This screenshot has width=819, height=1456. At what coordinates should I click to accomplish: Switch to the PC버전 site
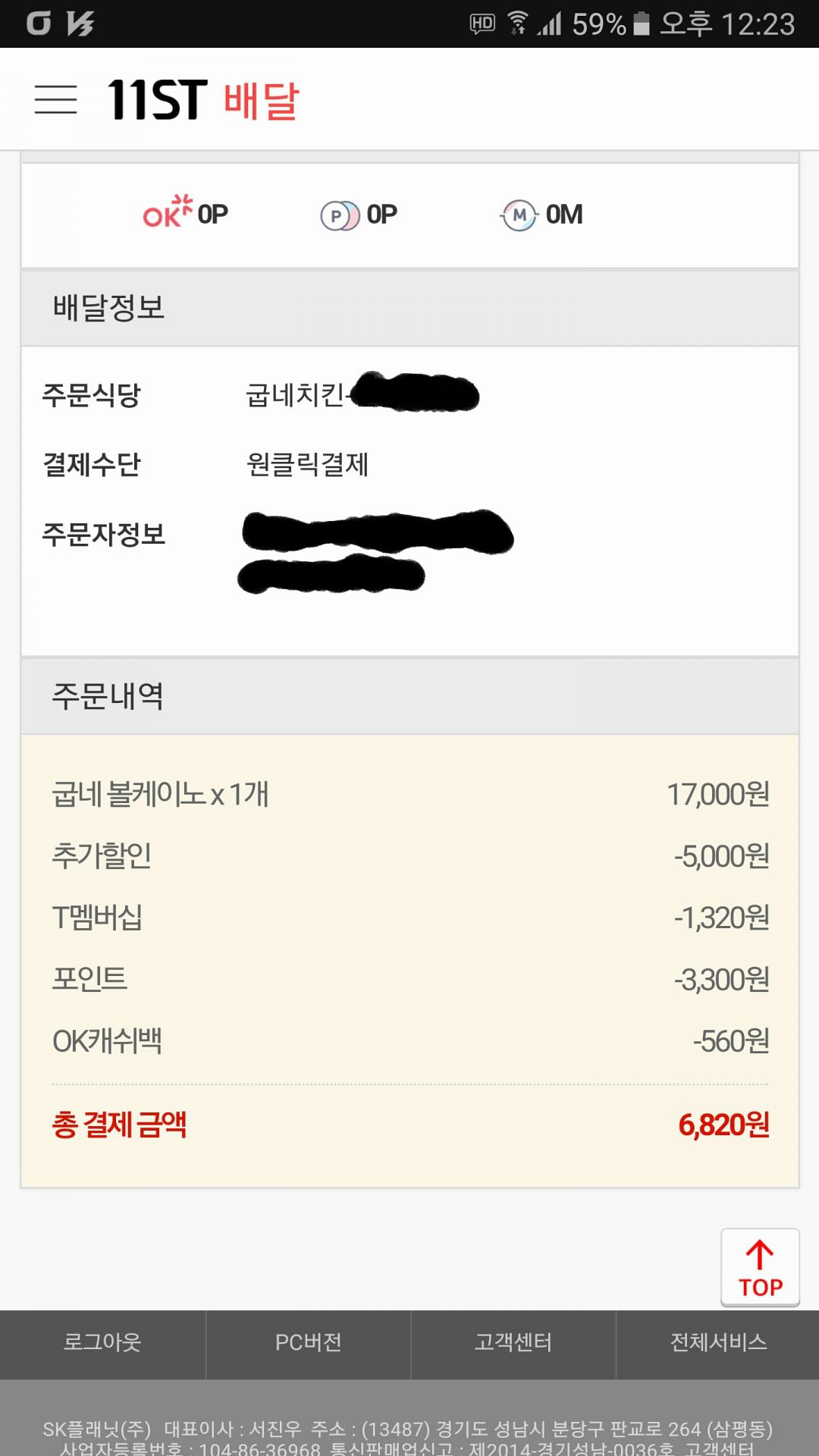(x=308, y=1343)
